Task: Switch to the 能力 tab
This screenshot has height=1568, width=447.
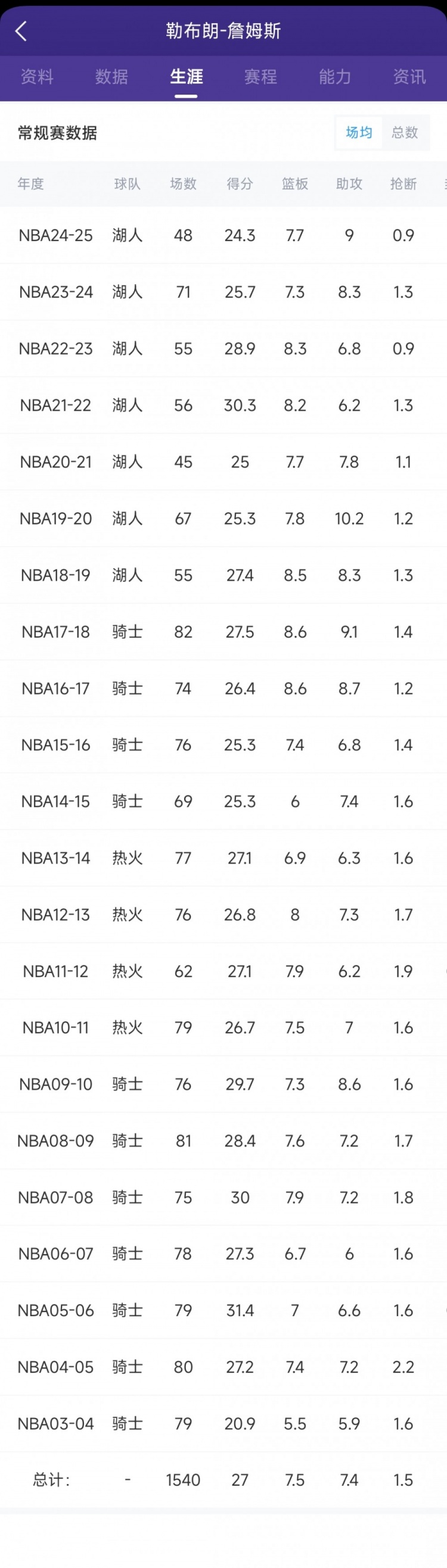Action: tap(335, 77)
